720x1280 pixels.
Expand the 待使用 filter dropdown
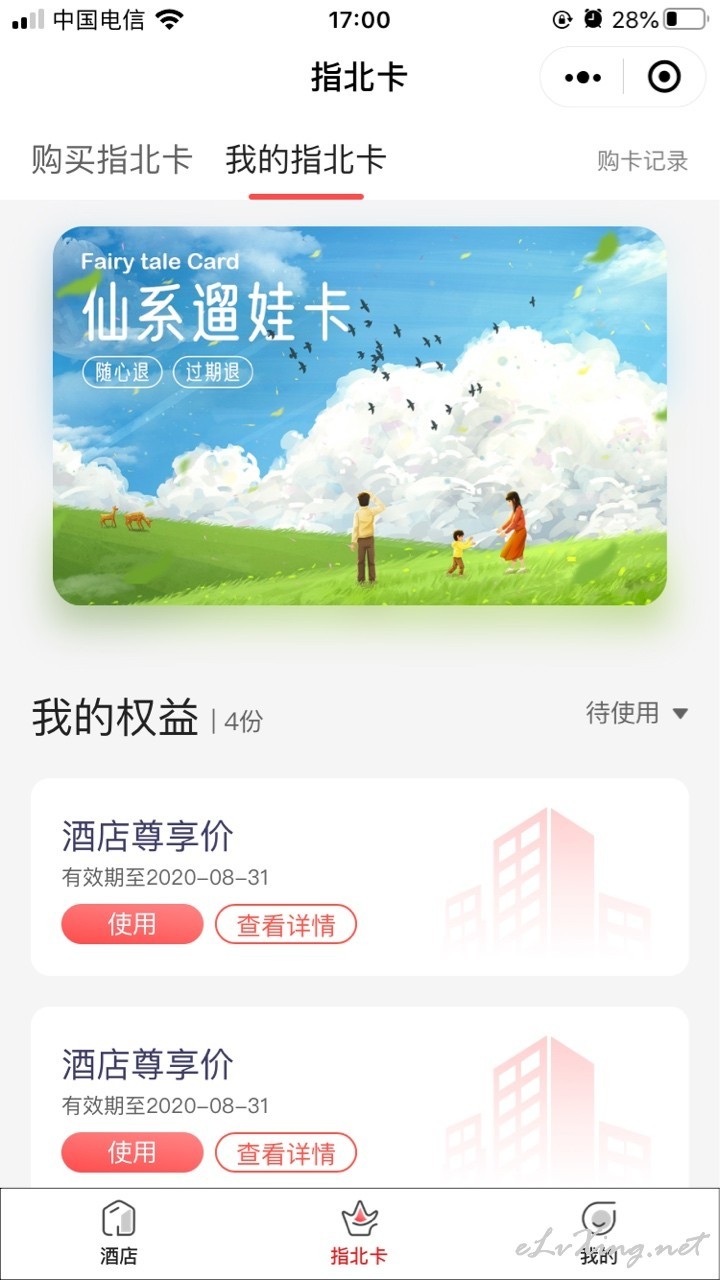[x=637, y=713]
